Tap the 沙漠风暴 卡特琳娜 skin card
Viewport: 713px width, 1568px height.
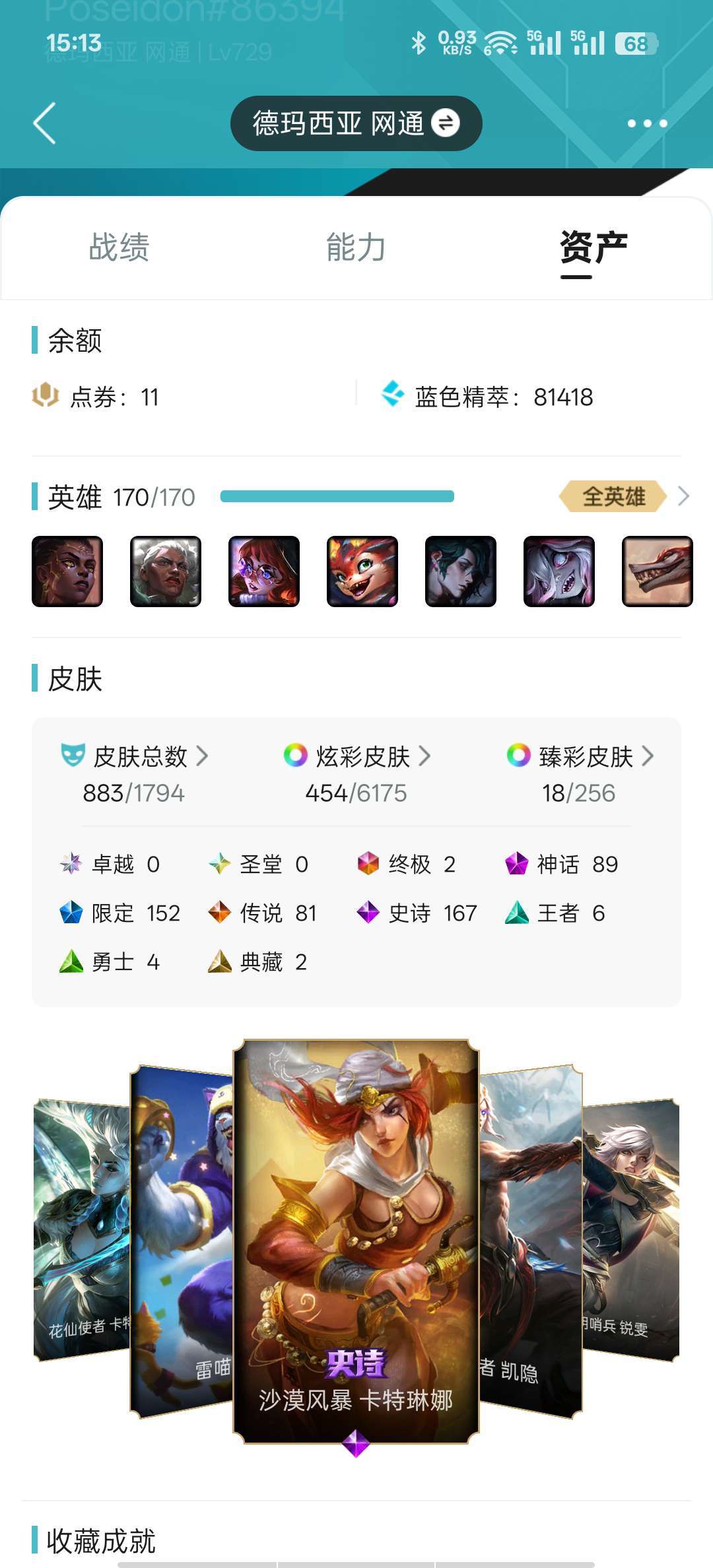click(x=356, y=1241)
